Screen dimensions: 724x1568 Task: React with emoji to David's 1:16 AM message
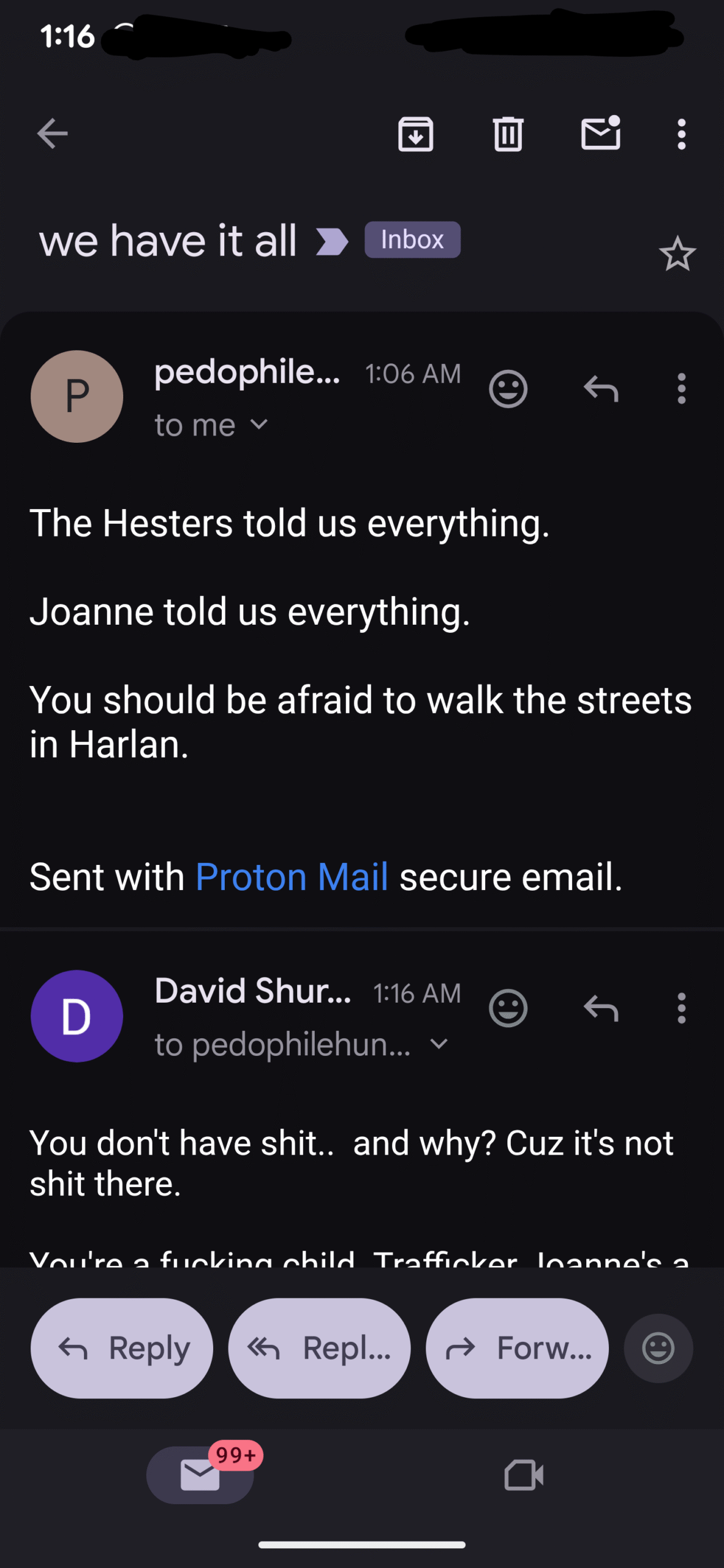click(x=508, y=1008)
